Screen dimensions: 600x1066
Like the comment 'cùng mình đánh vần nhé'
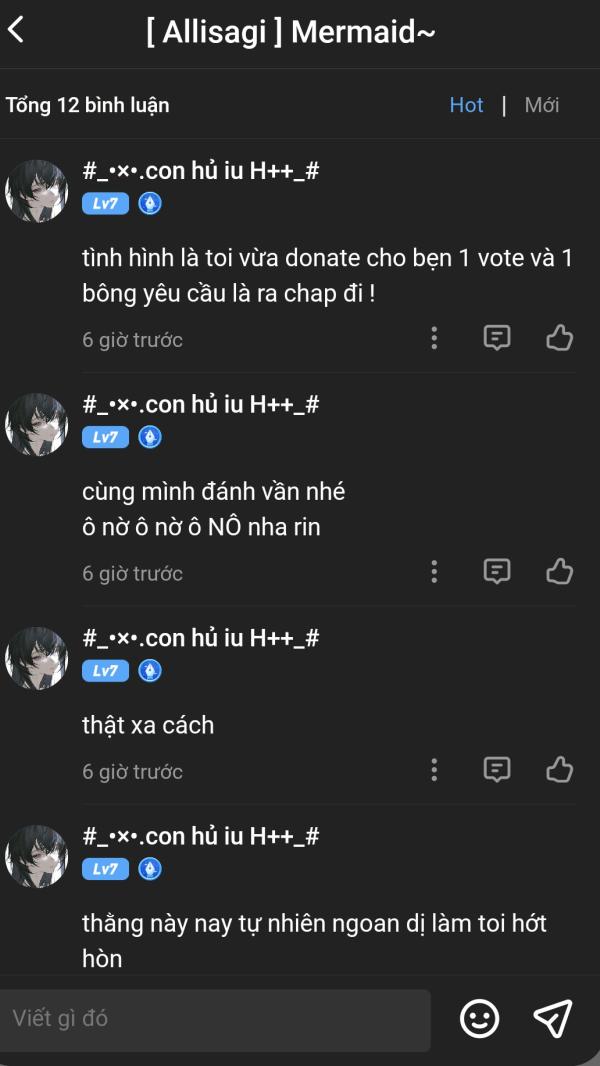coord(559,571)
